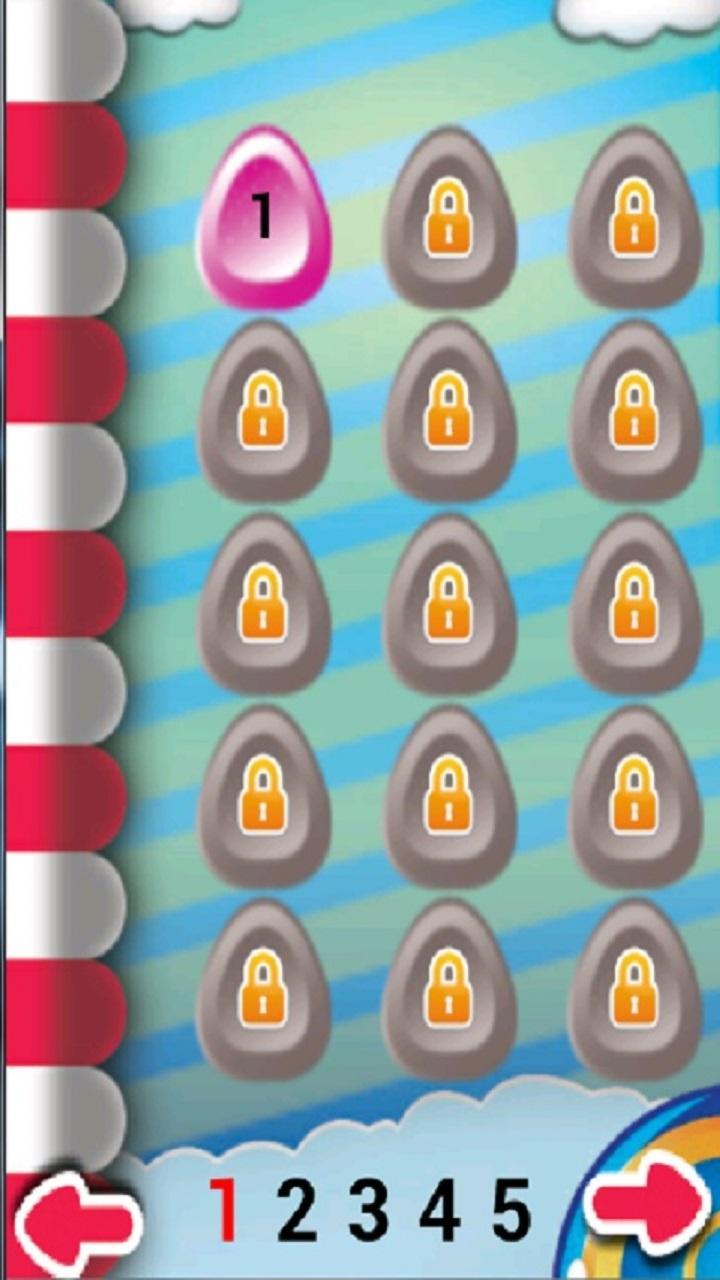Viewport: 720px width, 1280px height.
Task: Jump to page 2
Action: pyautogui.click(x=297, y=1210)
